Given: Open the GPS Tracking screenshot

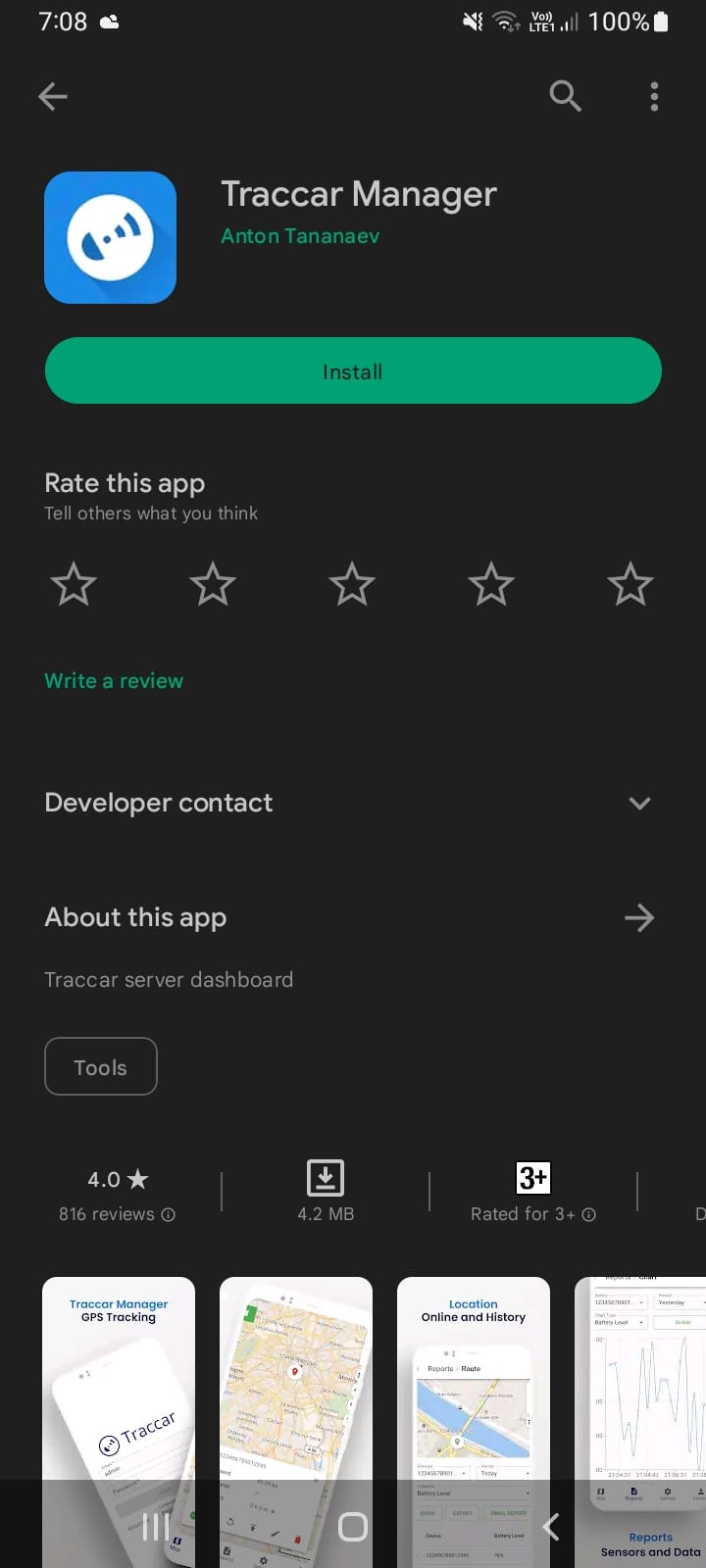Looking at the screenshot, I should [x=119, y=1392].
